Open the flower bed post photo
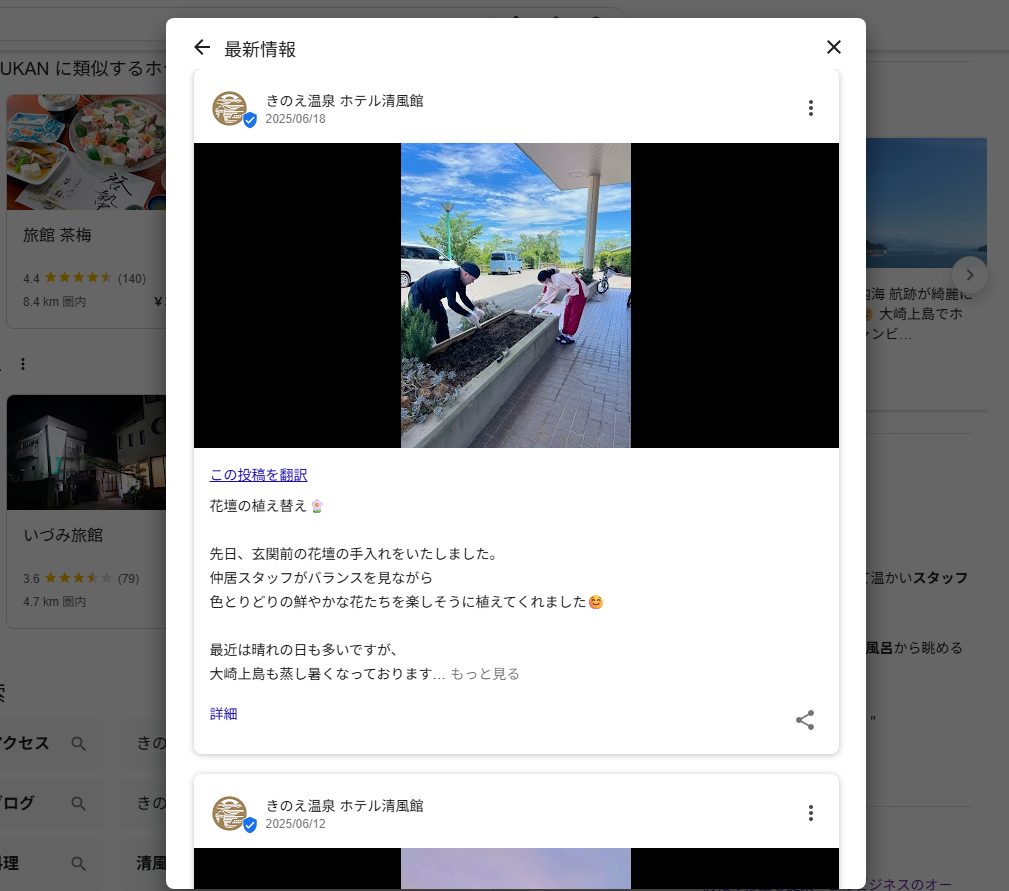This screenshot has height=891, width=1009. pyautogui.click(x=516, y=295)
